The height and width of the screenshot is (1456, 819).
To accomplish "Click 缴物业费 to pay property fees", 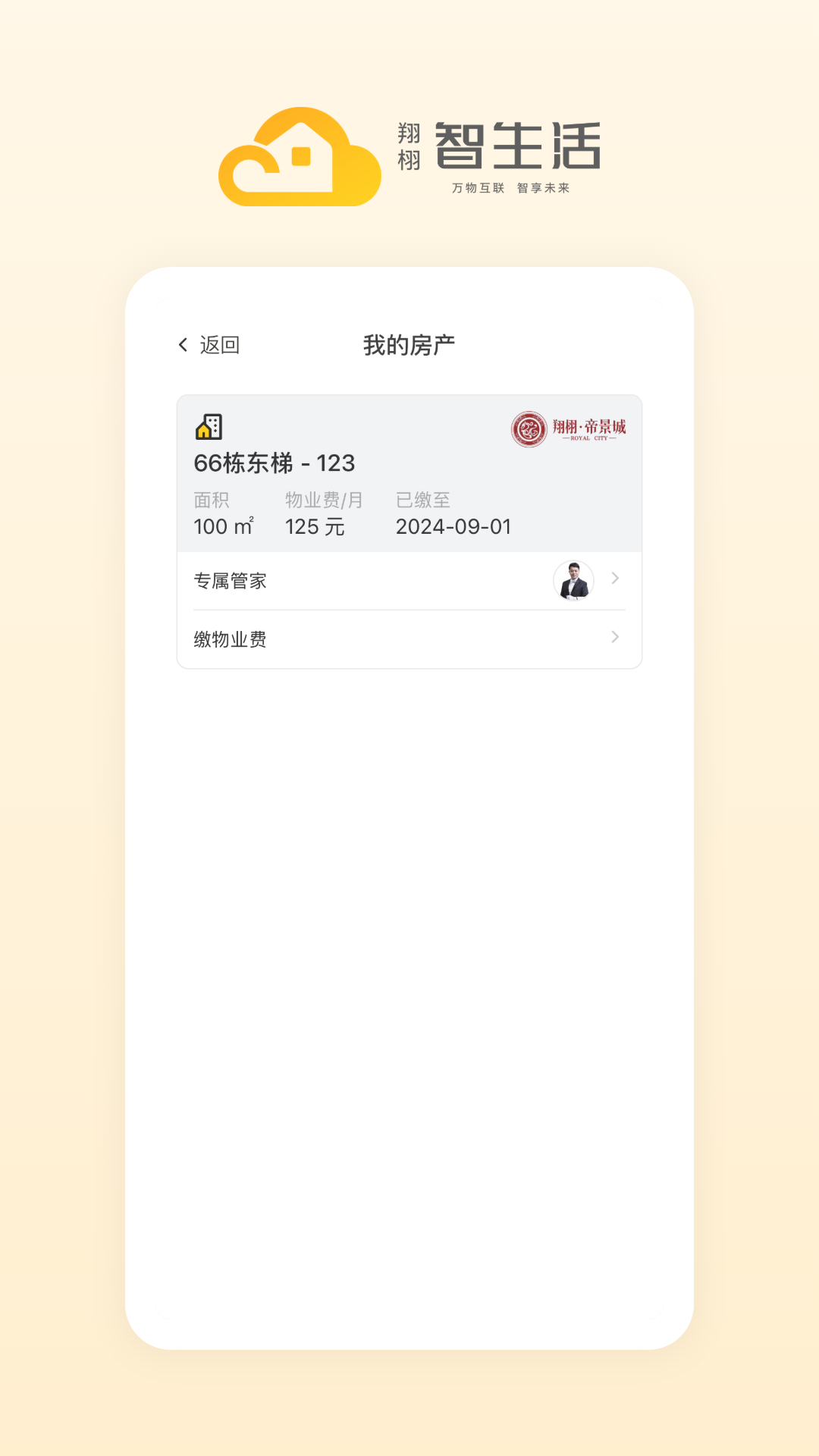I will click(230, 639).
